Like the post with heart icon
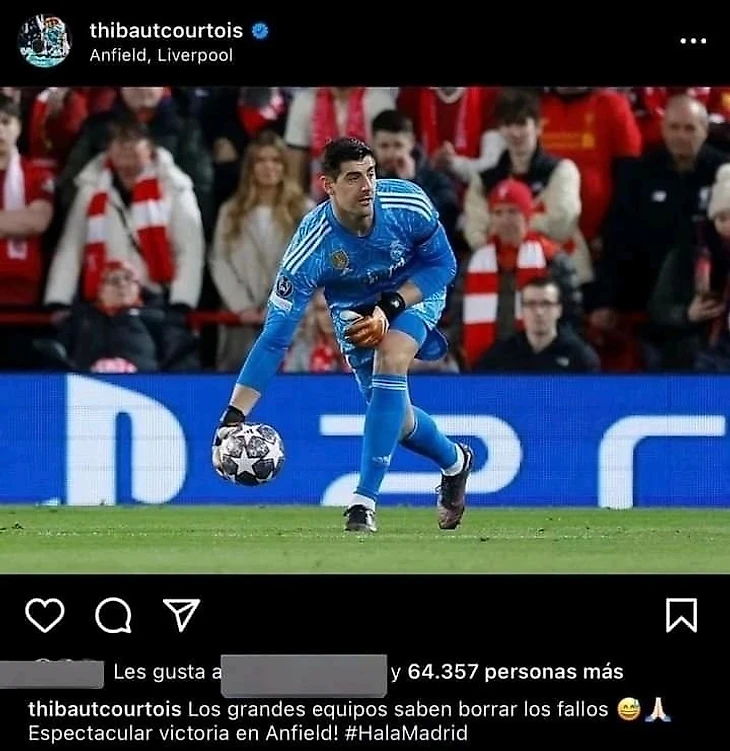The image size is (730, 751). pyautogui.click(x=44, y=615)
